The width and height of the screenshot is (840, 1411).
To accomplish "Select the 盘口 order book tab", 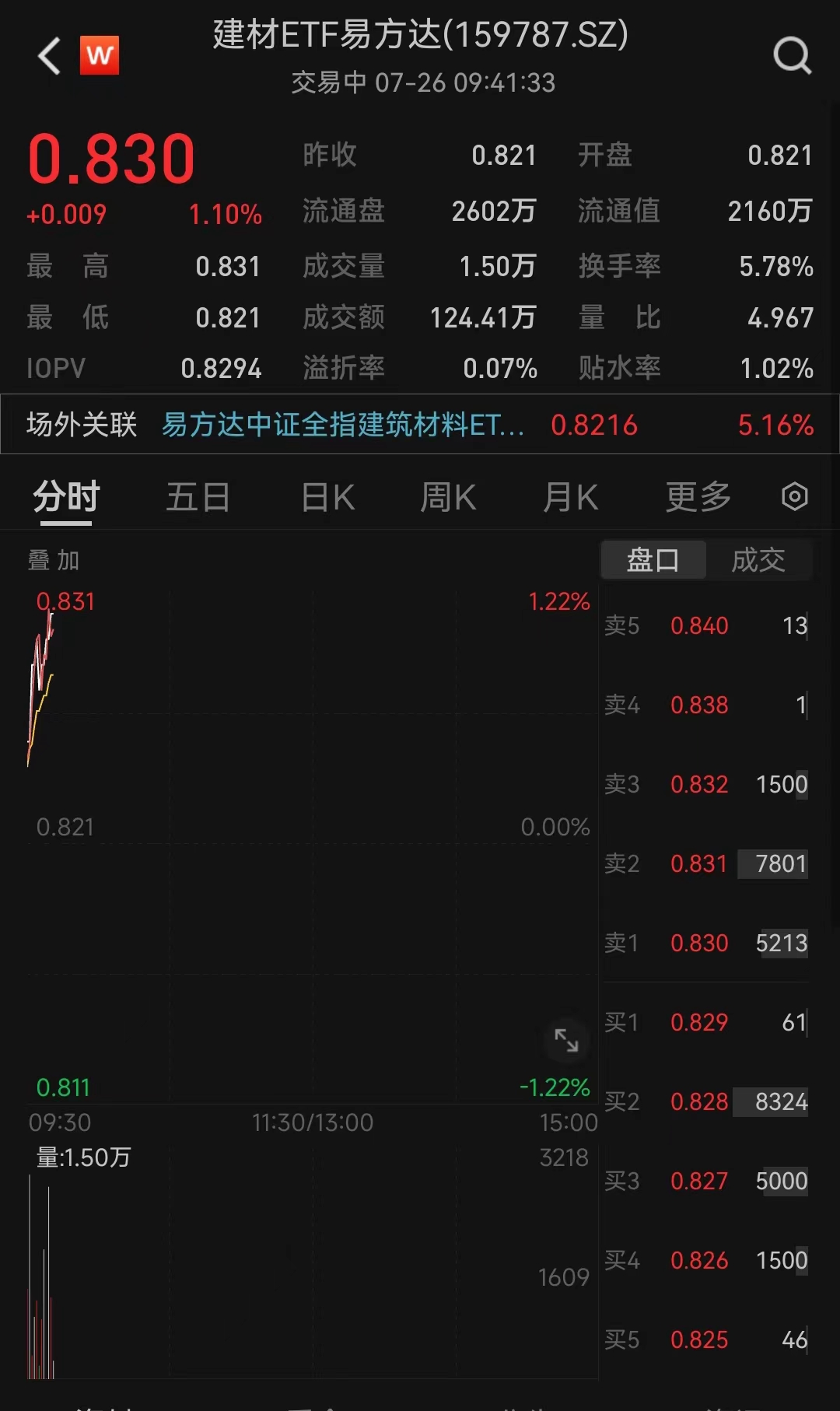I will [653, 560].
